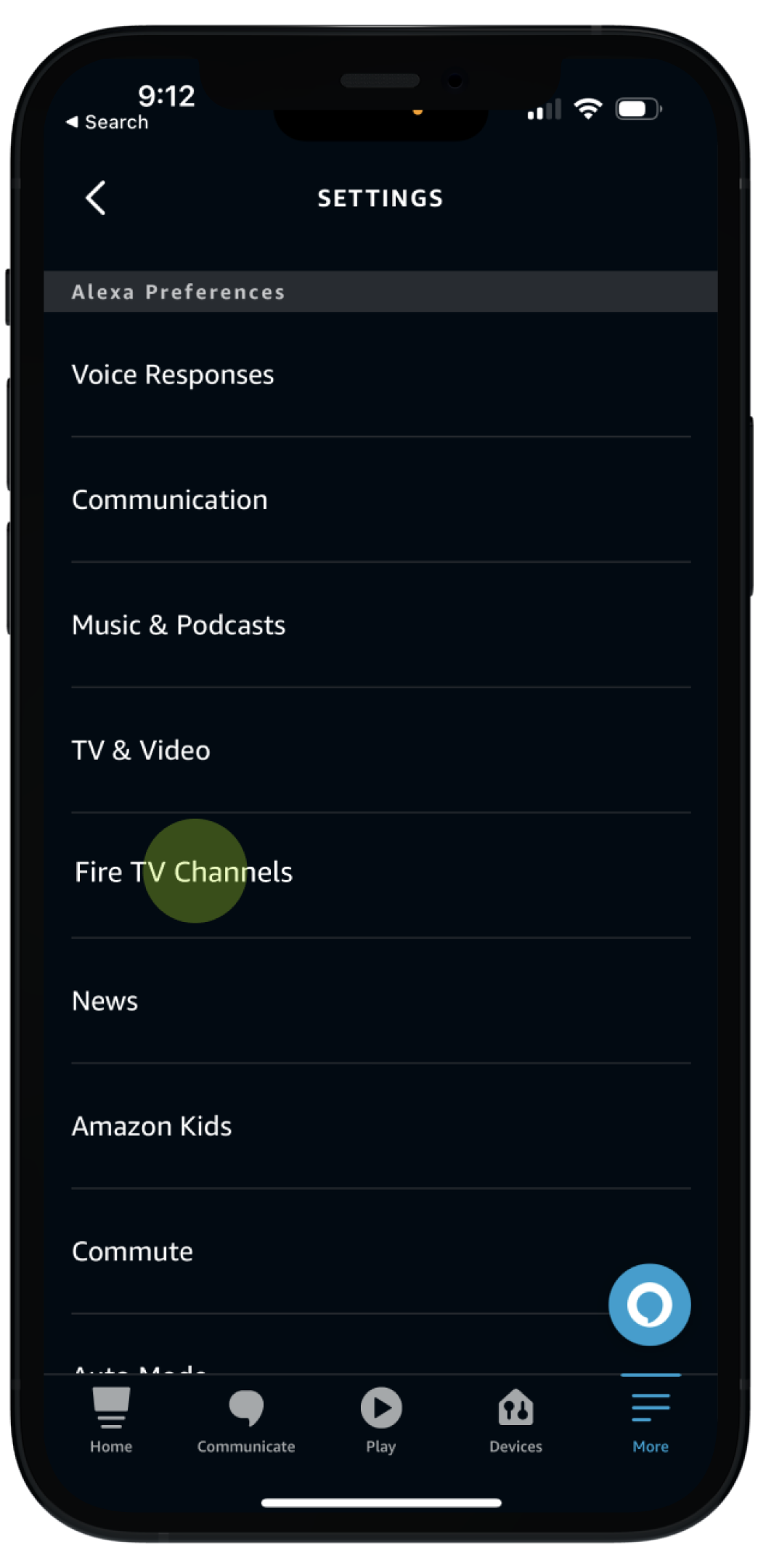The image size is (758, 1568).
Task: Select Fire TV Channels
Action: [x=184, y=872]
